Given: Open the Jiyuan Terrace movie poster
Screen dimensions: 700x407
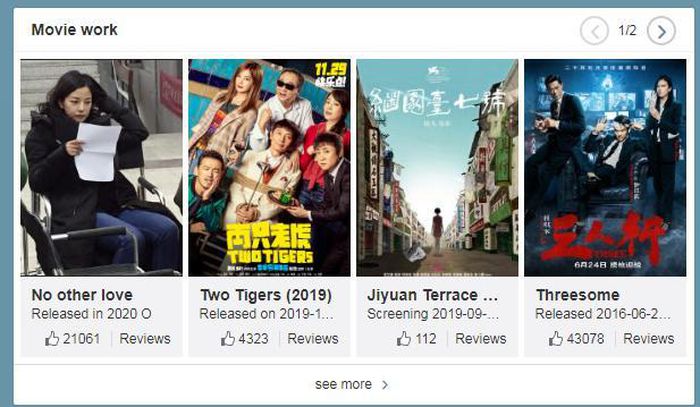Looking at the screenshot, I should (x=437, y=167).
